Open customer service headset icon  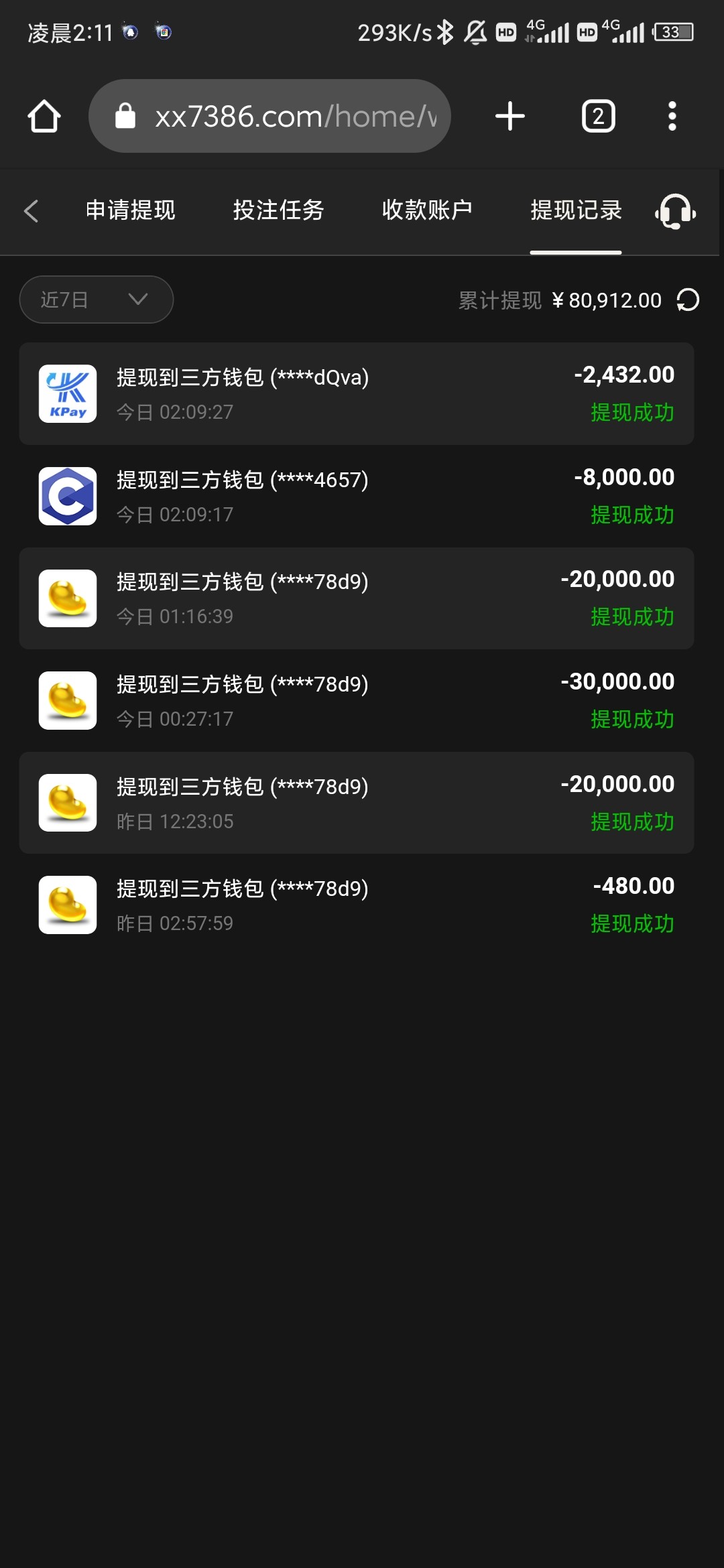676,212
